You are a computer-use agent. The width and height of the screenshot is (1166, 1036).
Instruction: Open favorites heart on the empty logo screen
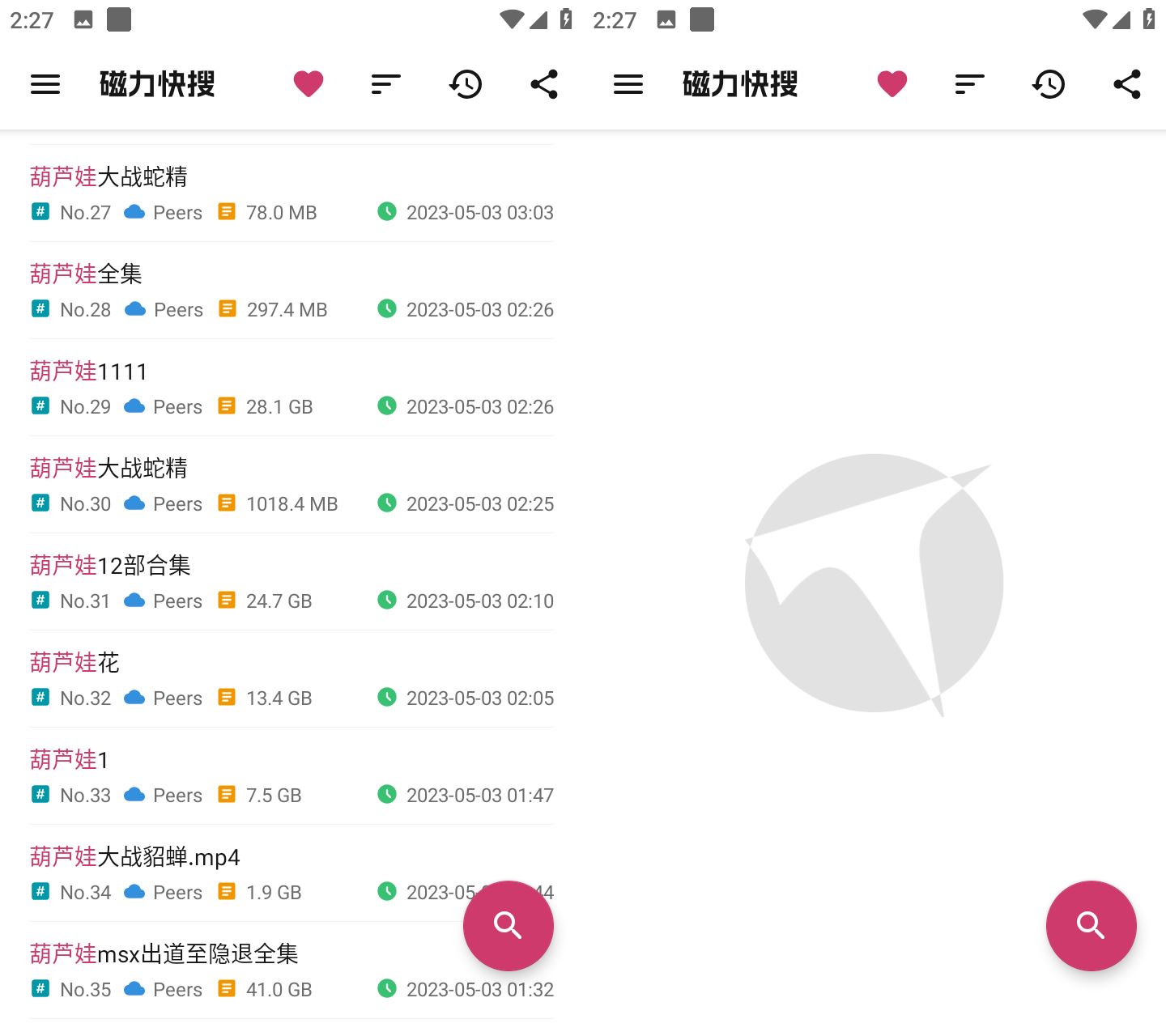tap(892, 84)
